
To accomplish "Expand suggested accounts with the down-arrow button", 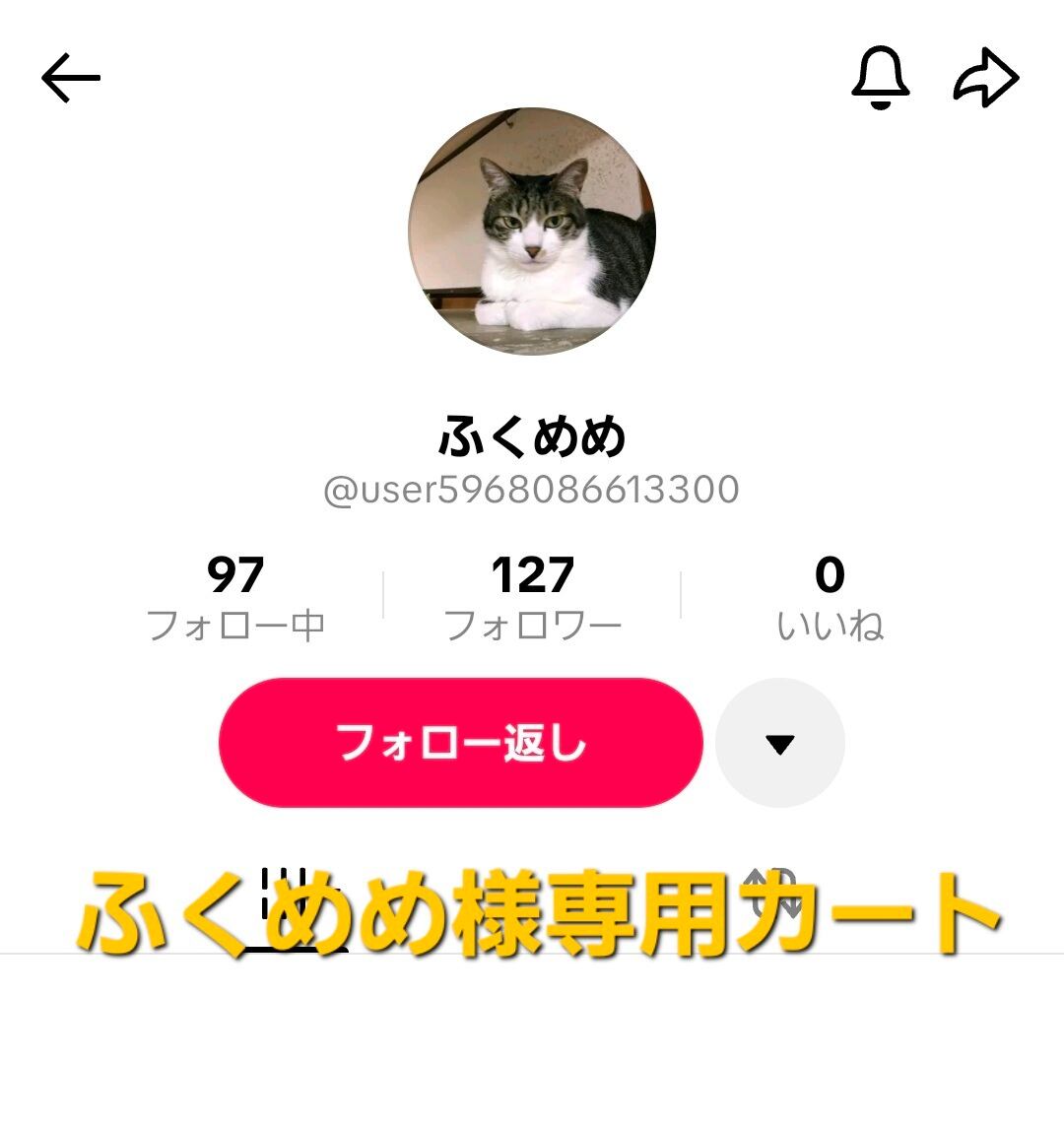I will [779, 743].
